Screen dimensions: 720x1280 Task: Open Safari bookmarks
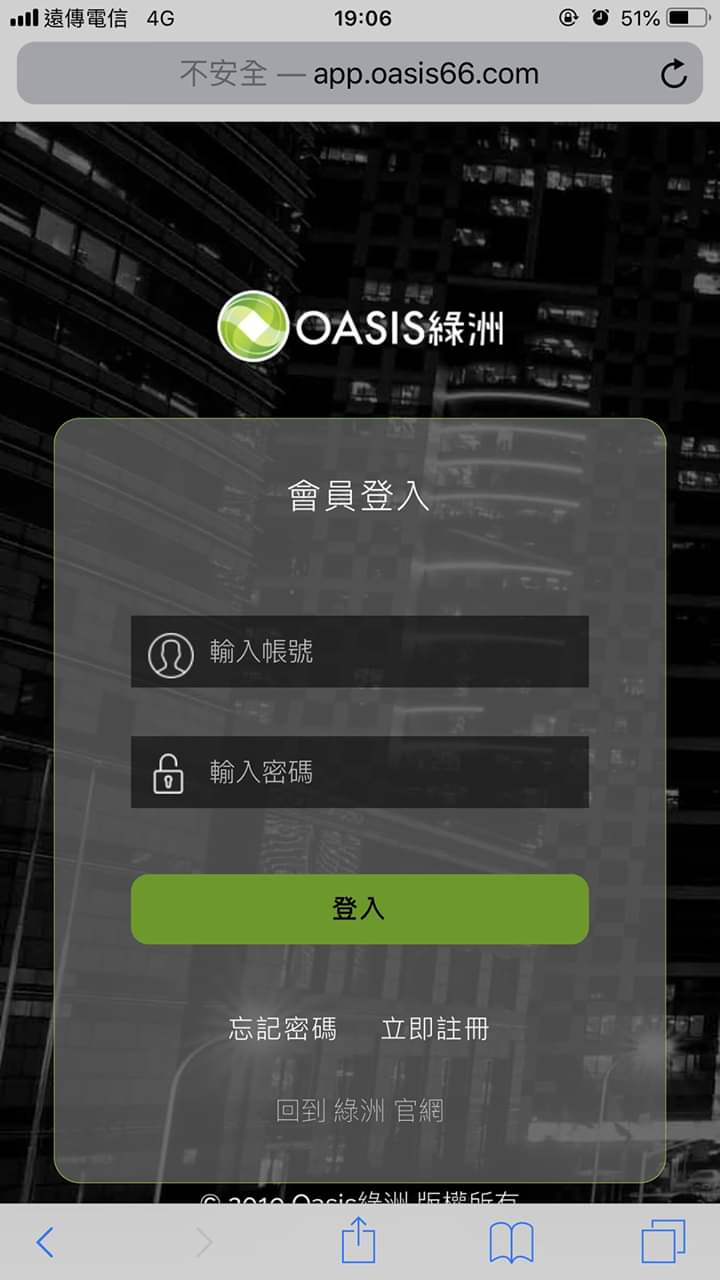(x=511, y=1243)
